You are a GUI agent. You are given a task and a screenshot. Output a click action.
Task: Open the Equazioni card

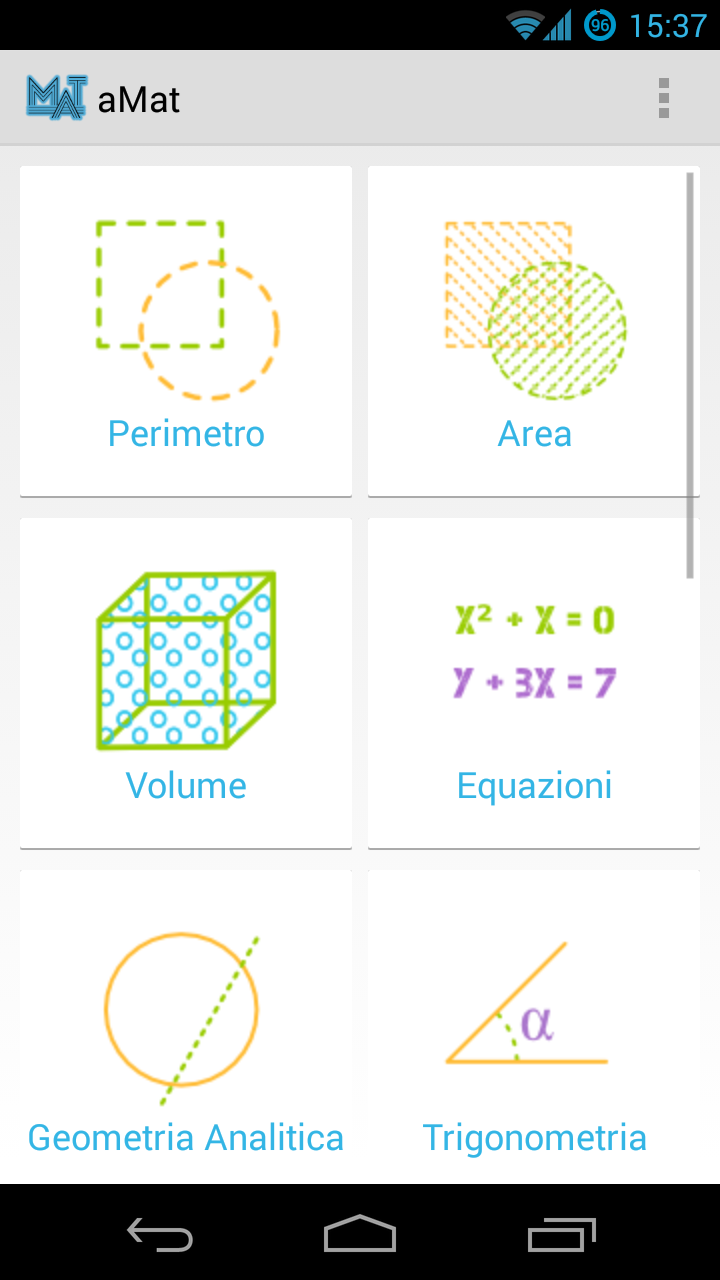(x=534, y=682)
